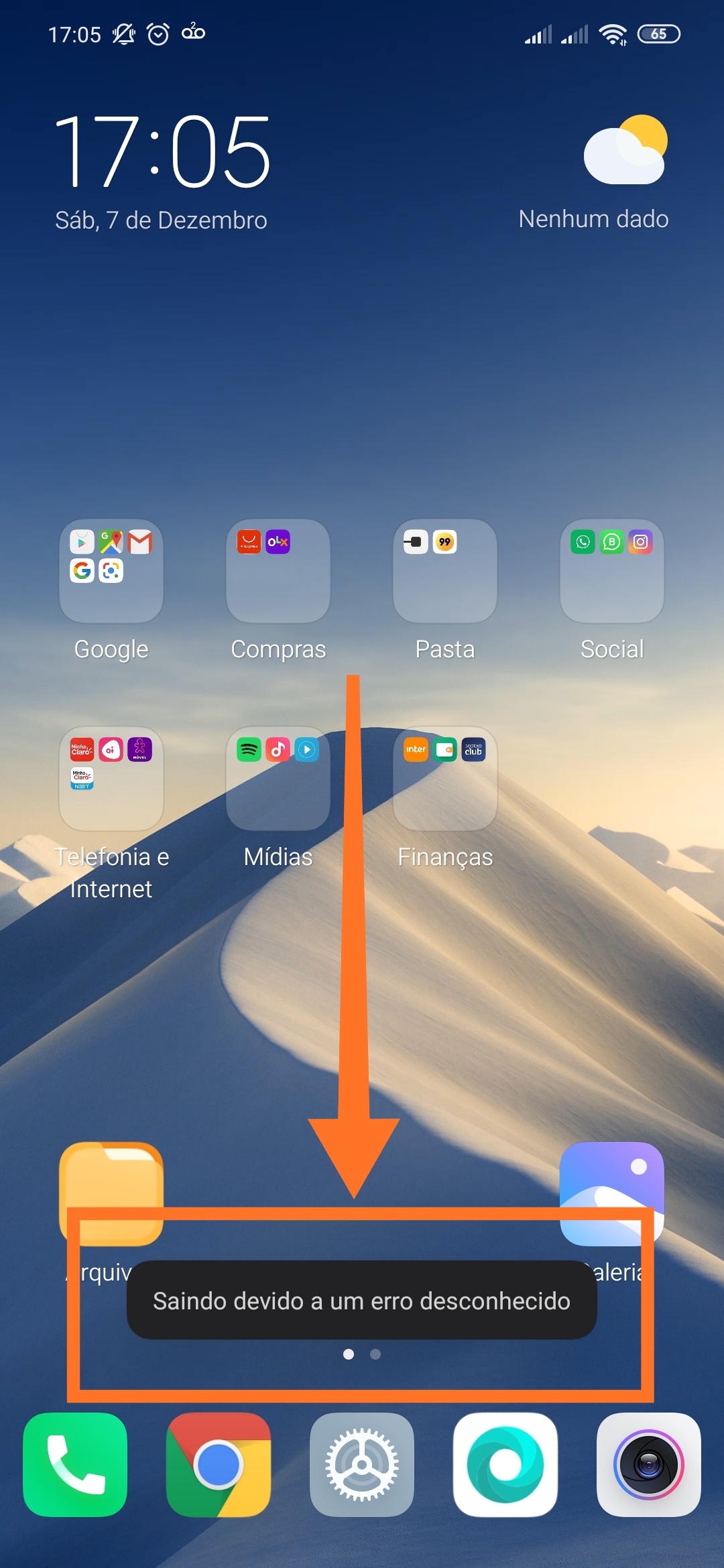Launch the Chrome browser
The height and width of the screenshot is (1568, 724).
219,1465
